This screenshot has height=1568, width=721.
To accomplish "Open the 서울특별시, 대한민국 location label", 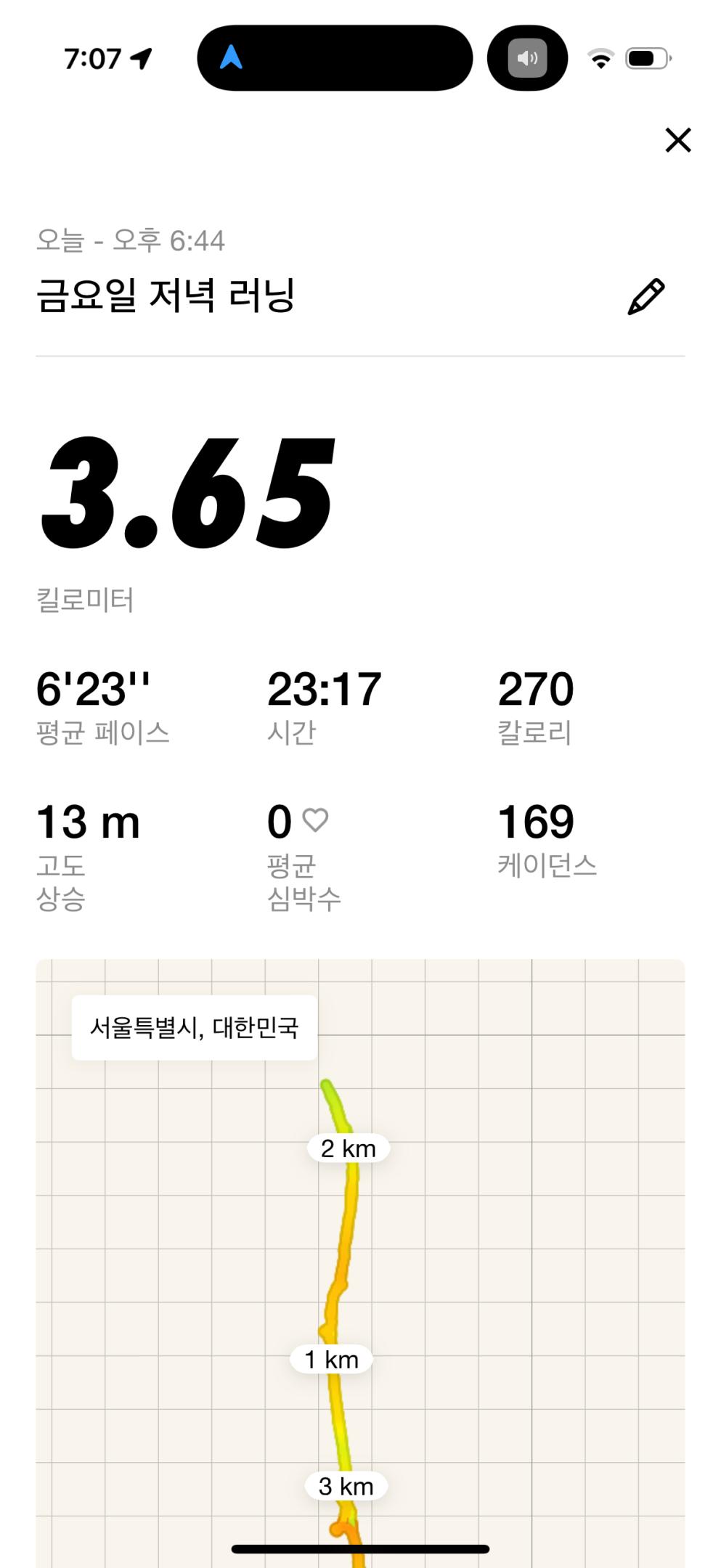I will click(194, 1027).
